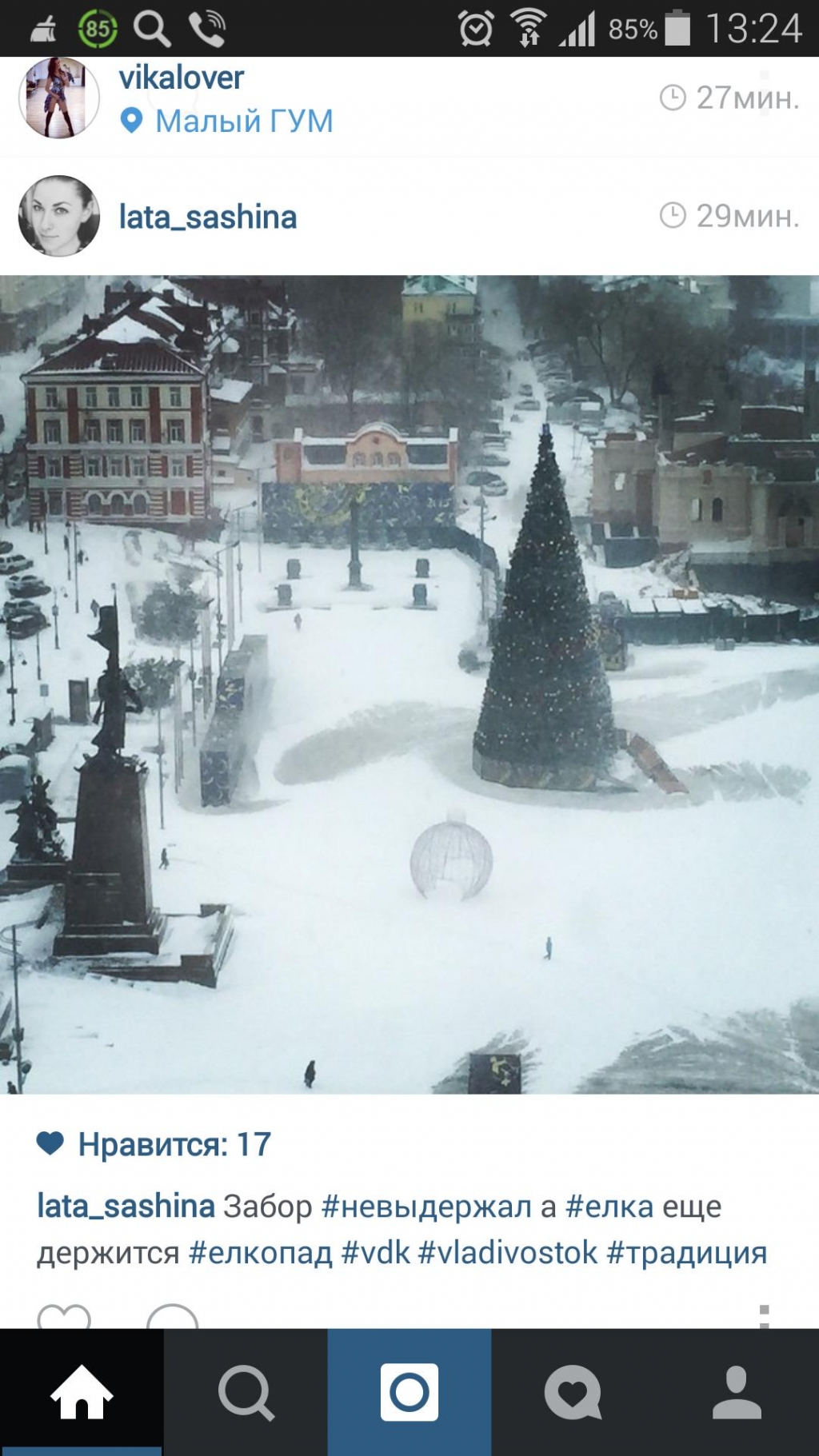Switch to the Search tab
The width and height of the screenshot is (819, 1456).
click(x=246, y=1392)
